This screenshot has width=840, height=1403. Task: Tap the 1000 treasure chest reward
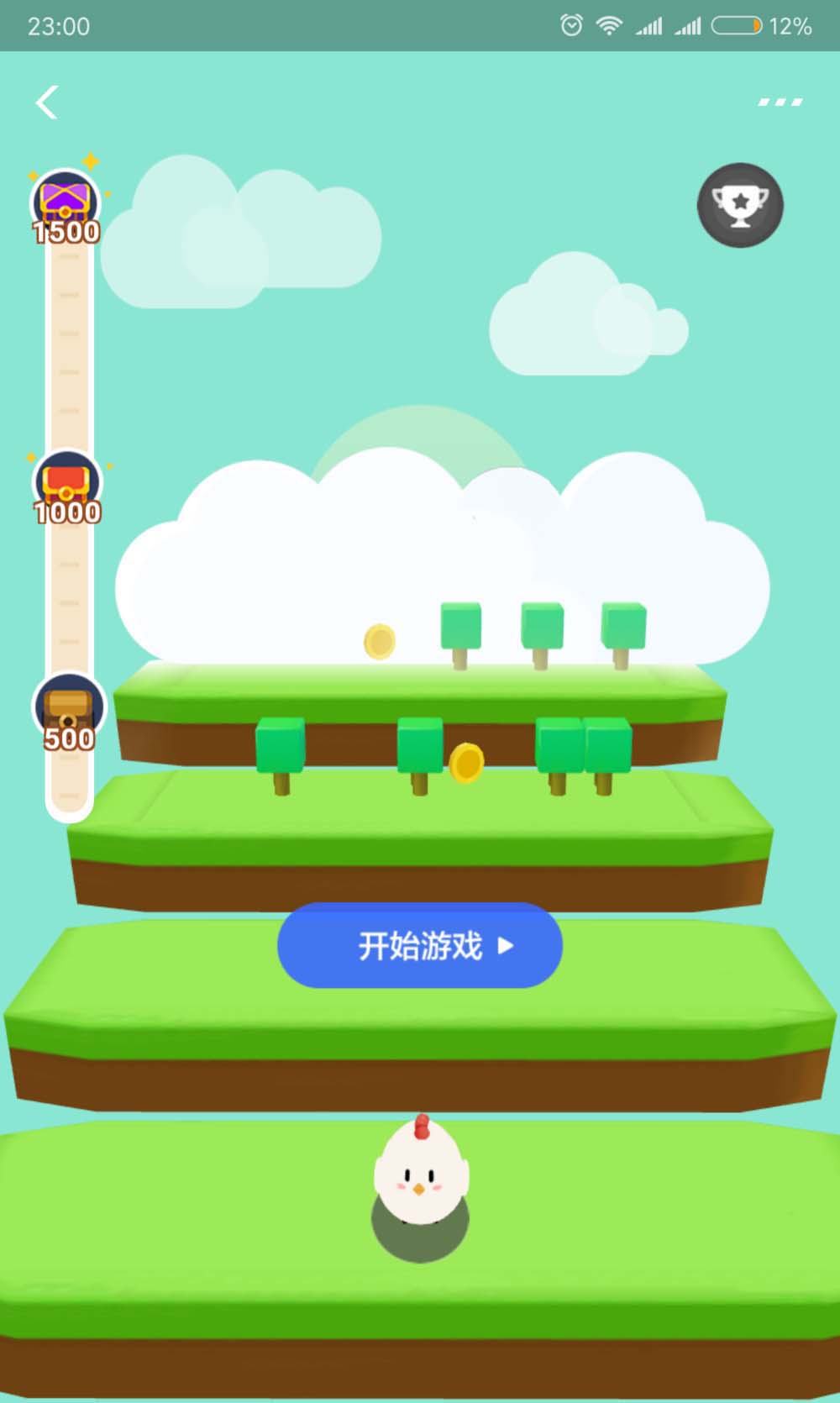[66, 487]
